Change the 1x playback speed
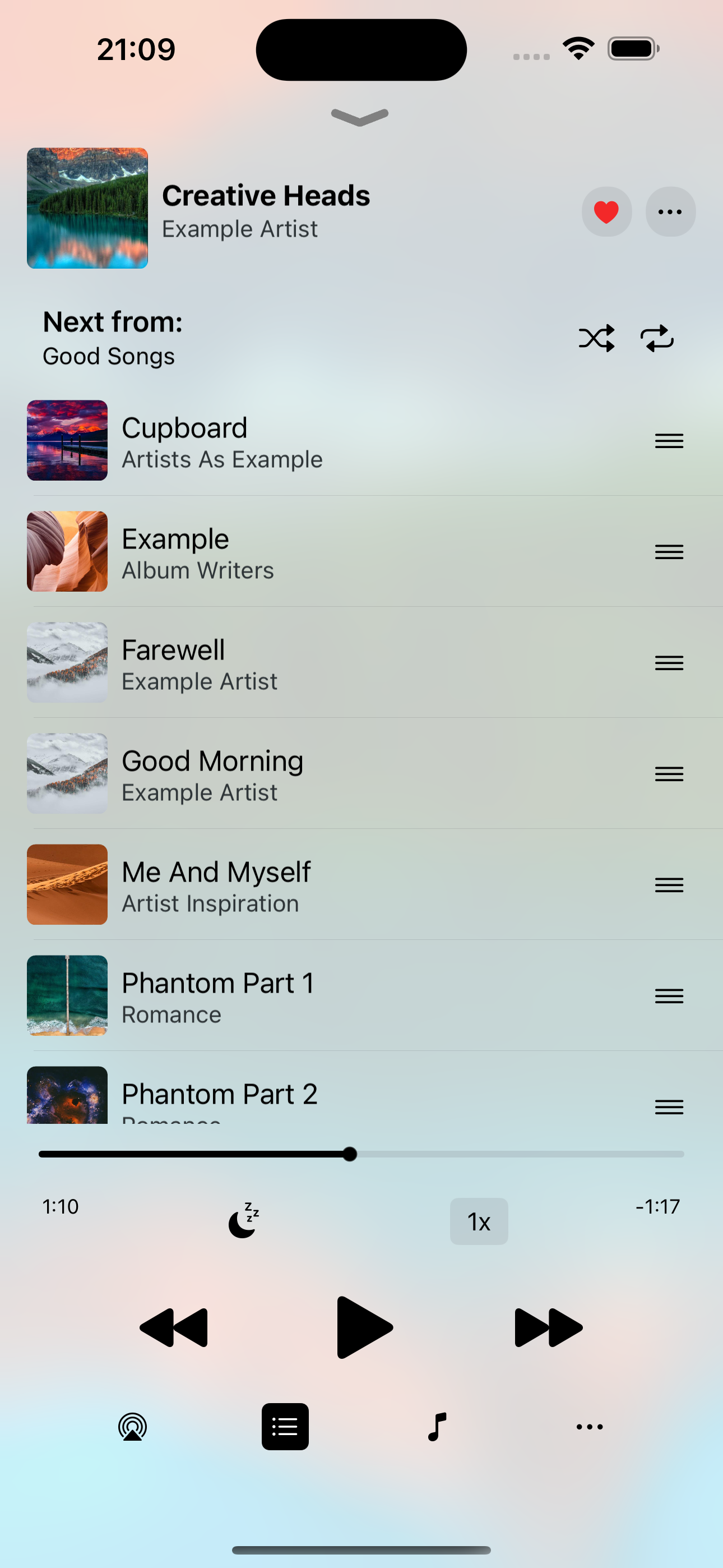The image size is (723, 1568). click(479, 1221)
